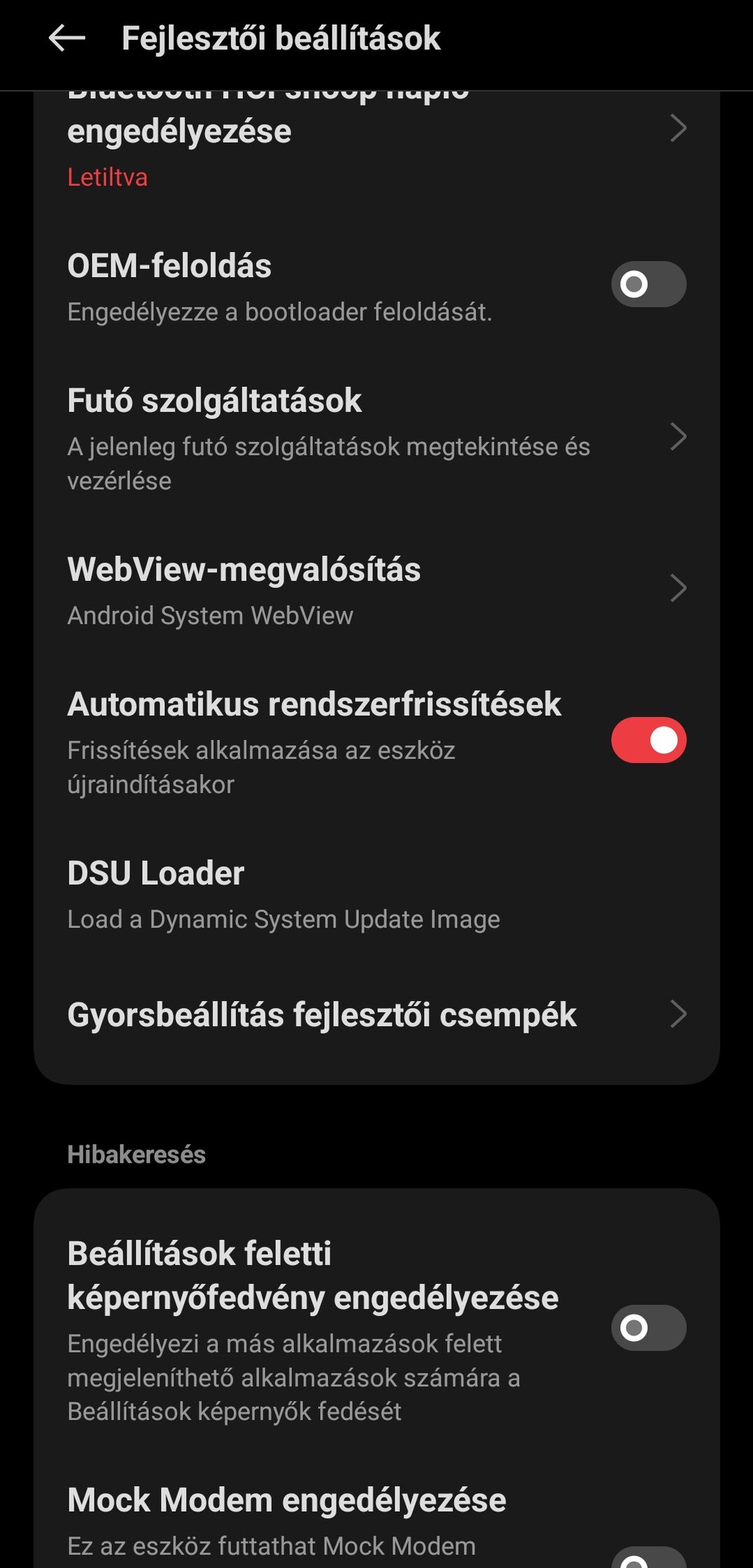Go back from Fejlesztői beállítások
The width and height of the screenshot is (753, 1568).
click(67, 38)
